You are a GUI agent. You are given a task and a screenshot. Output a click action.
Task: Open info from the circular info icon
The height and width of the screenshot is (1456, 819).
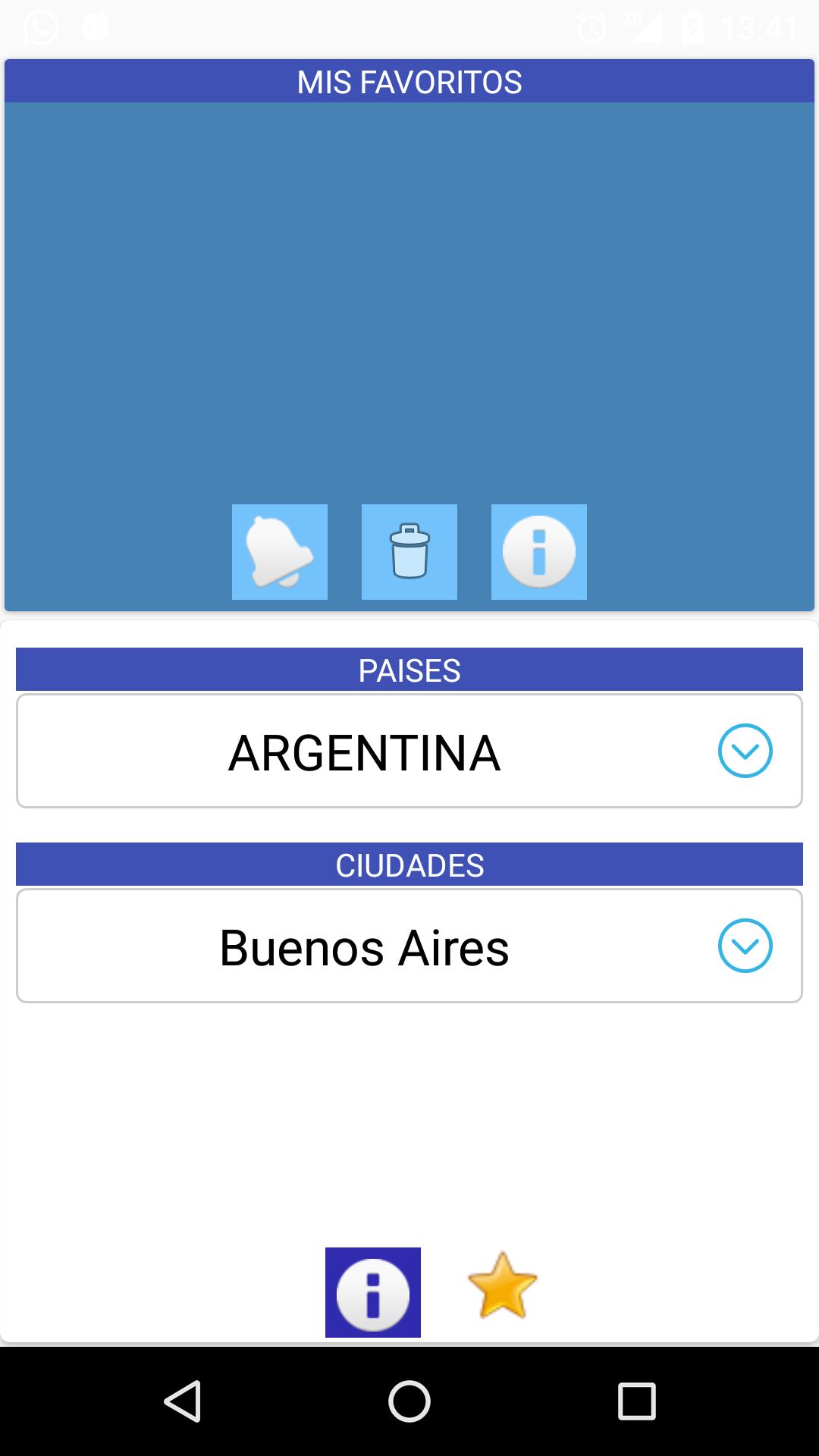539,551
